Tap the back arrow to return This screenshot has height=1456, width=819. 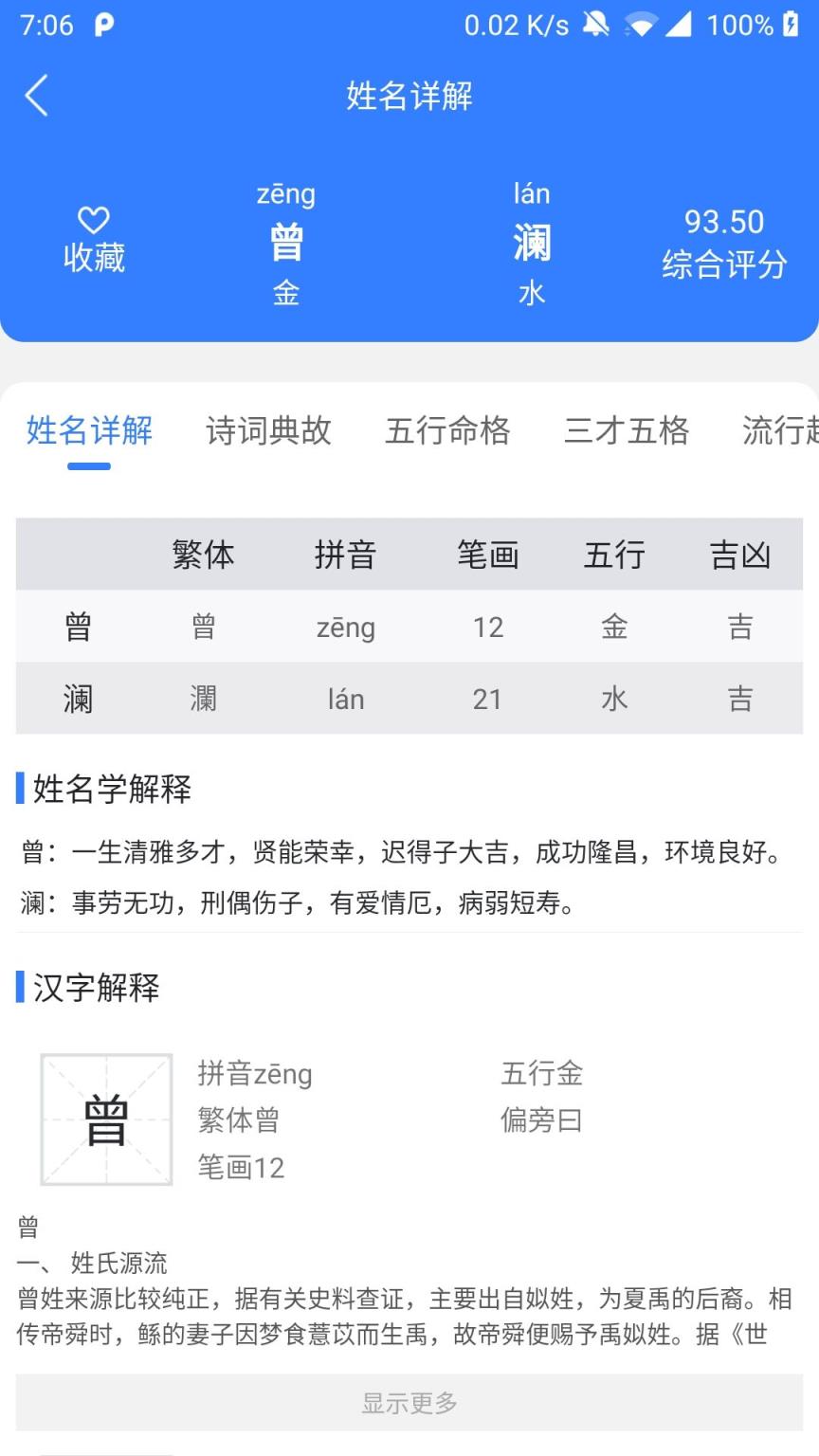coord(36,96)
